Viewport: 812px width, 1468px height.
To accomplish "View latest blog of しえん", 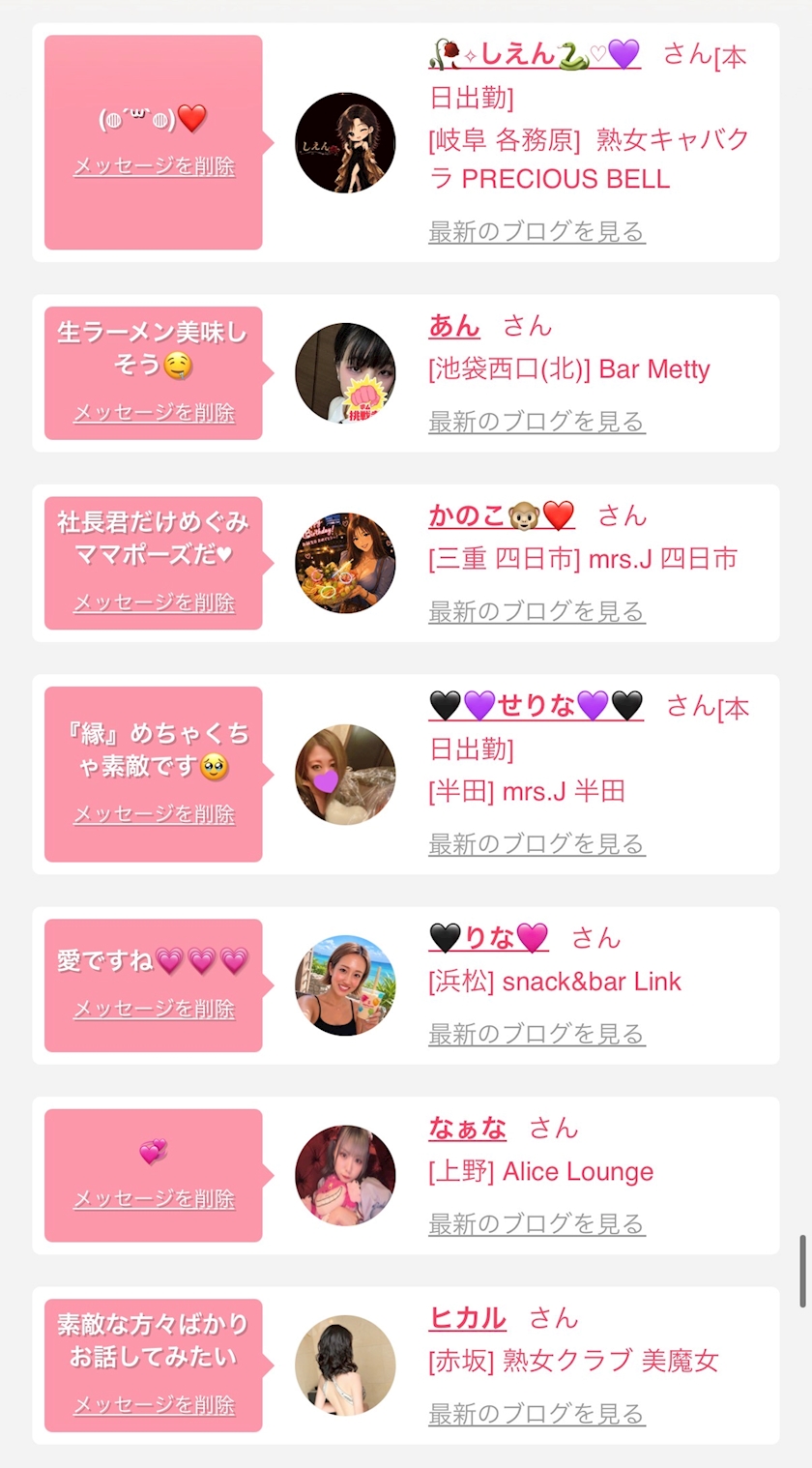I will coord(536,232).
